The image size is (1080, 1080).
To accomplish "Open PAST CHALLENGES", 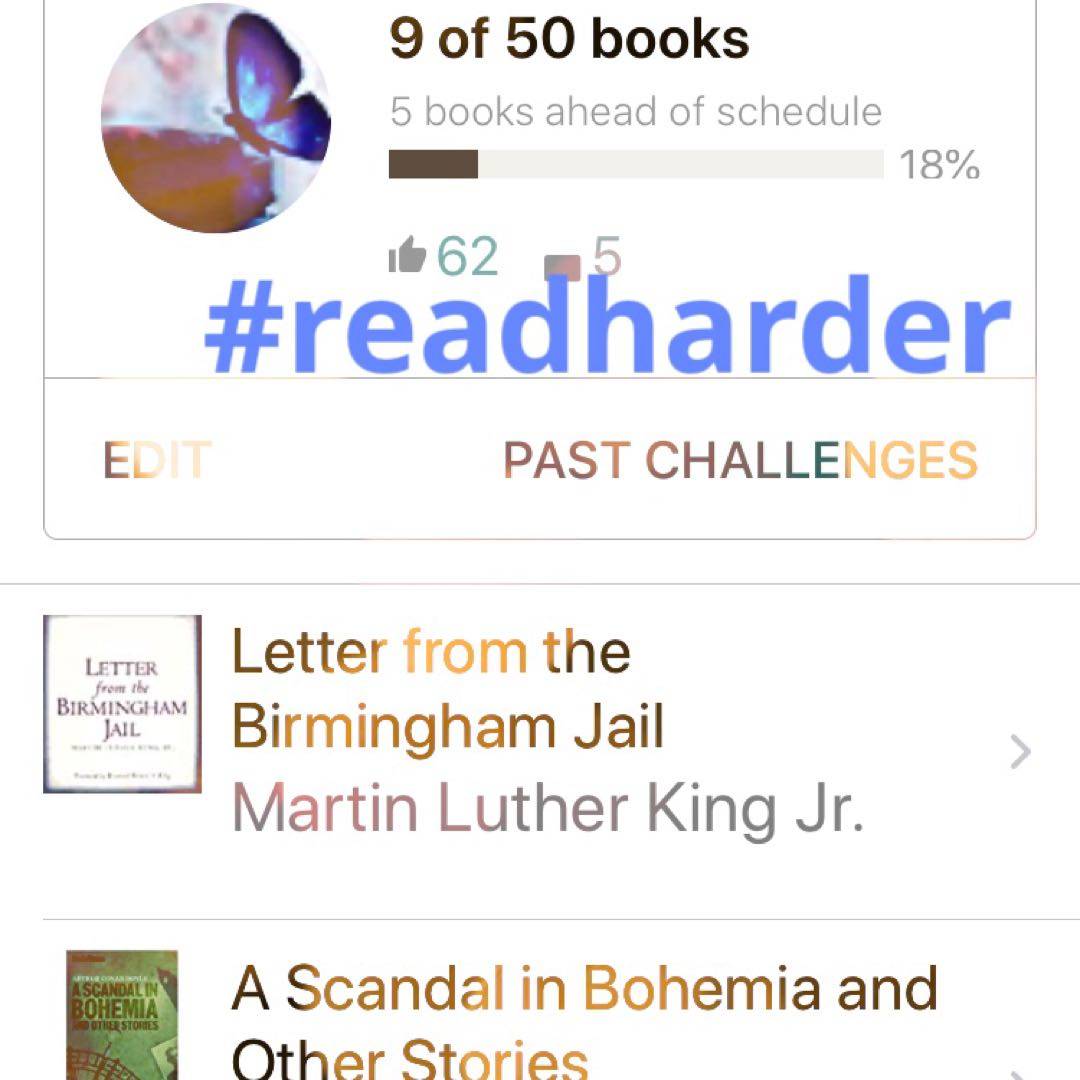I will click(740, 460).
